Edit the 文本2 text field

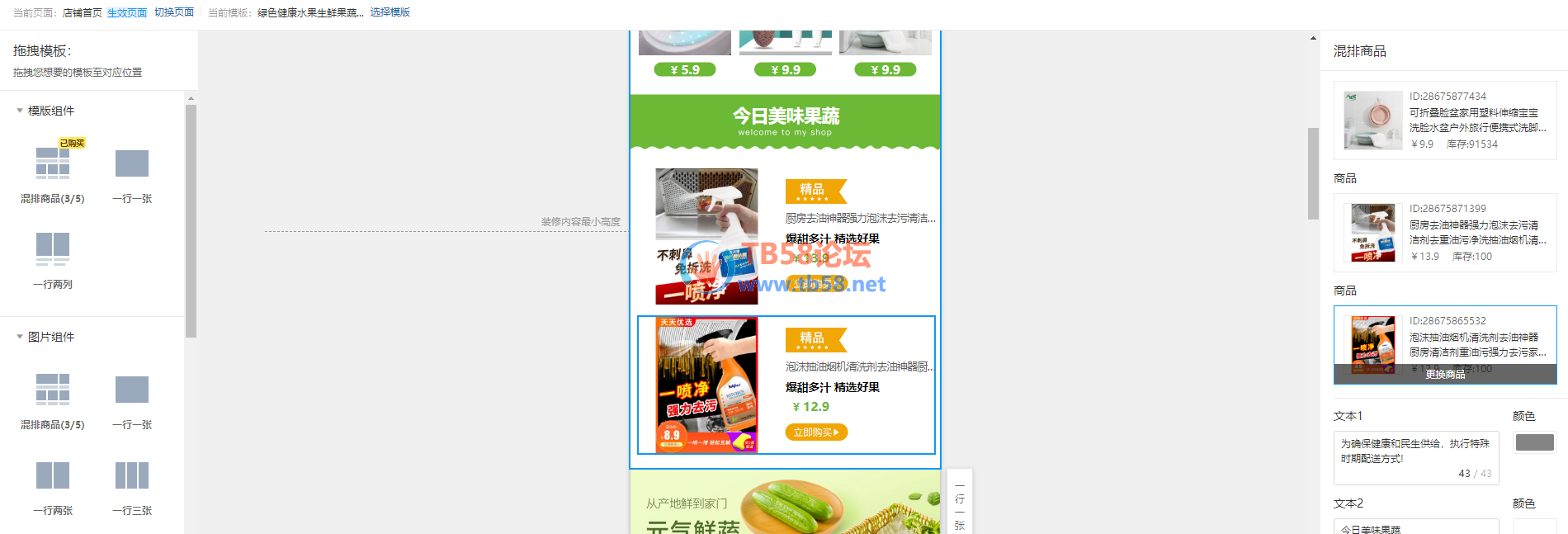1415,528
